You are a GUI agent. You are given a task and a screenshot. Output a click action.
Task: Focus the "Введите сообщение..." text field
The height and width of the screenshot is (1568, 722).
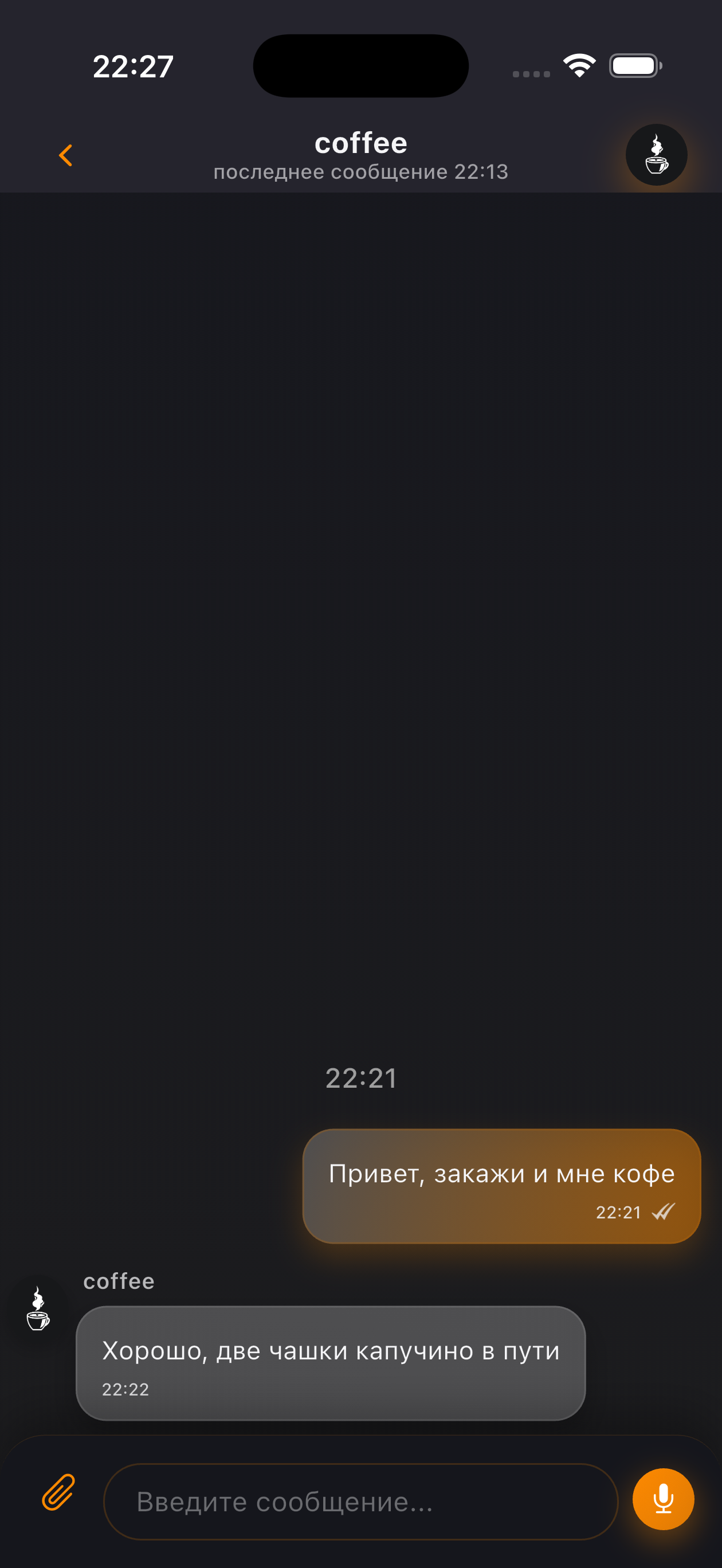pyautogui.click(x=360, y=1502)
